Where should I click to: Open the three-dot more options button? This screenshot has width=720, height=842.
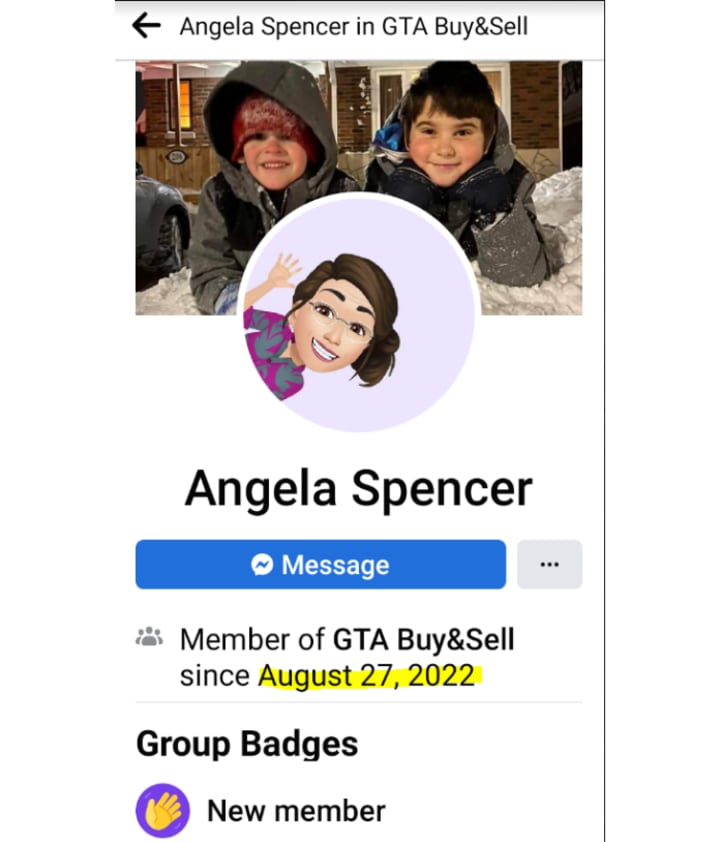tap(549, 565)
